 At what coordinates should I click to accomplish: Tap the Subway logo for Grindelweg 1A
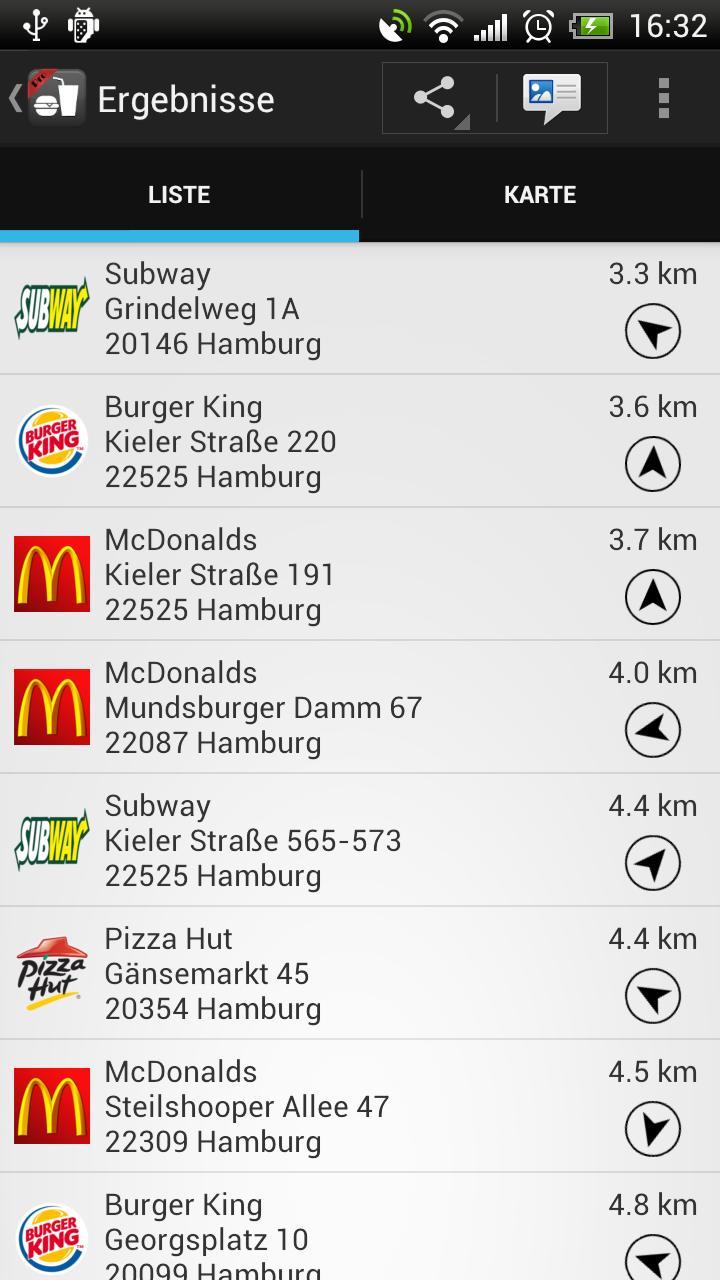click(x=51, y=307)
